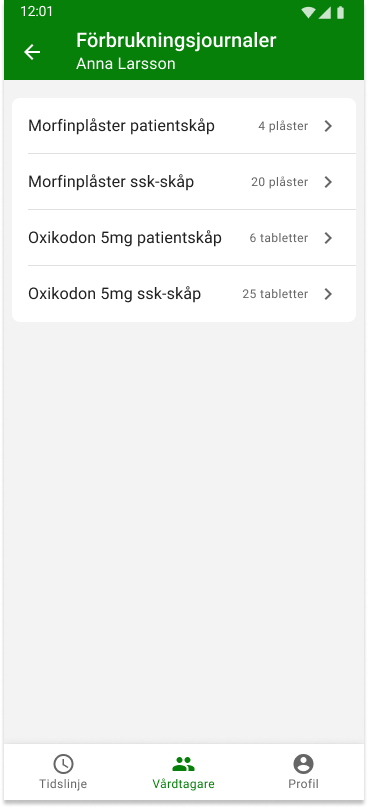The width and height of the screenshot is (368, 808).
Task: Select the Vårdtagare tab
Action: pyautogui.click(x=183, y=772)
